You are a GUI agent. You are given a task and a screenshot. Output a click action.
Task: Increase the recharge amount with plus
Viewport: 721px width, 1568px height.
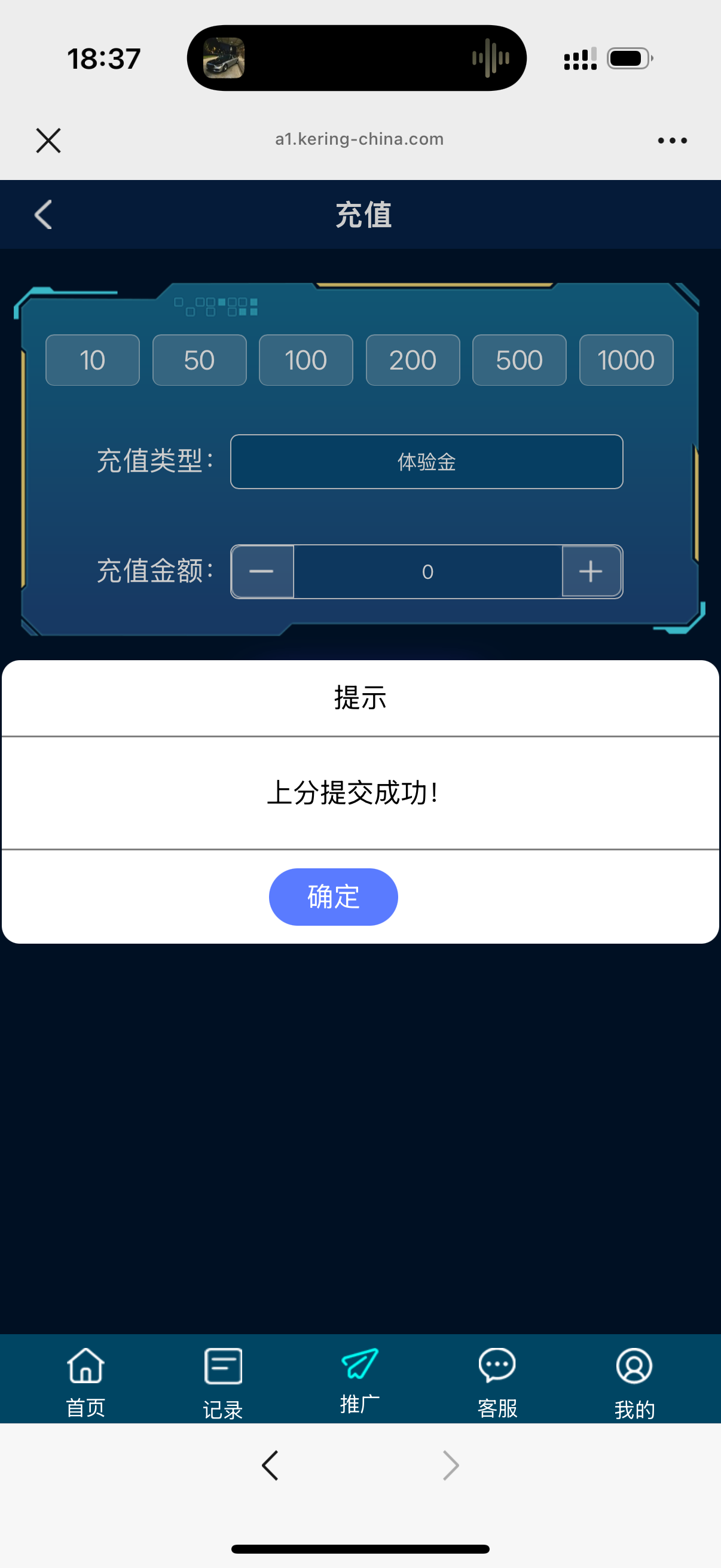click(x=591, y=572)
